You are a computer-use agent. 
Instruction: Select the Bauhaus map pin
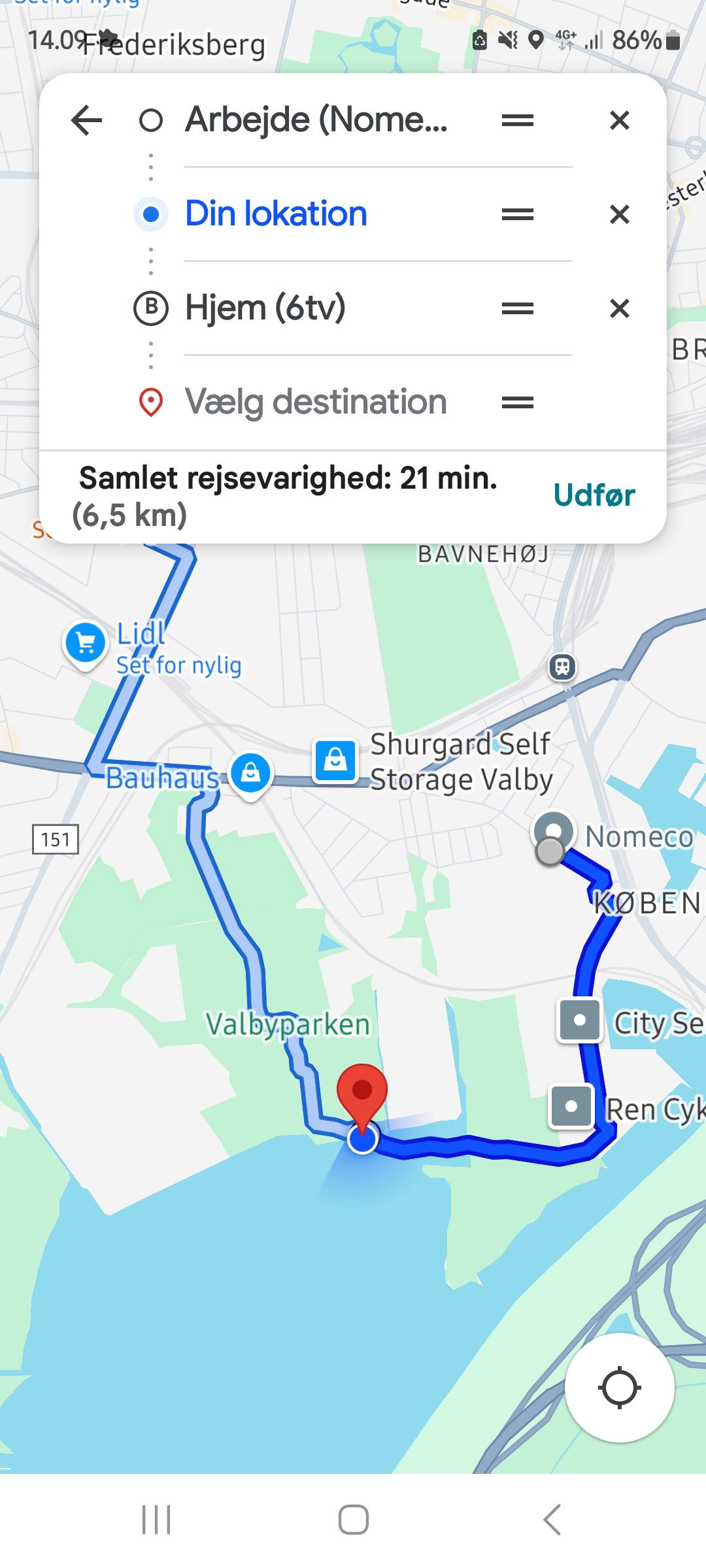point(250,774)
